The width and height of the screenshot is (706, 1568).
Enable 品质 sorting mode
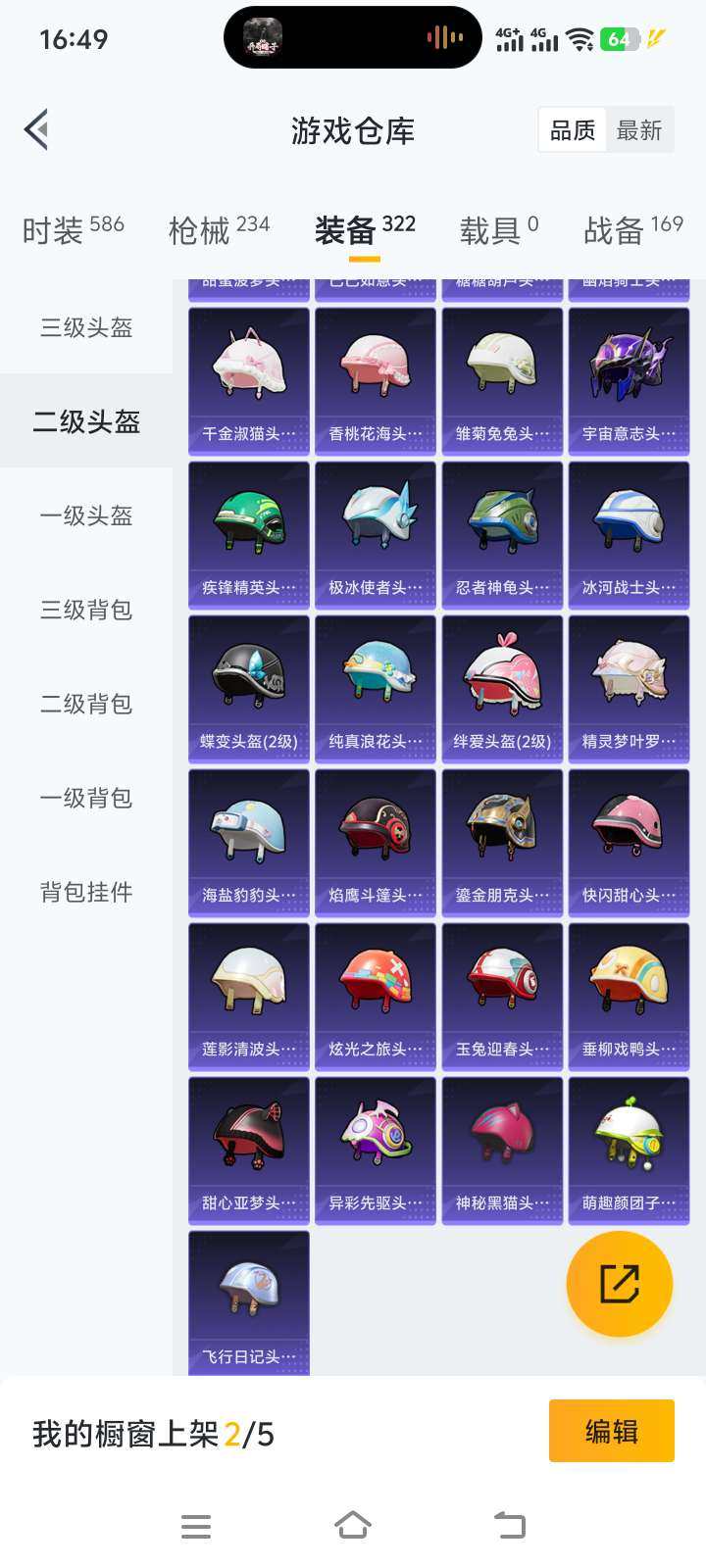[x=572, y=129]
